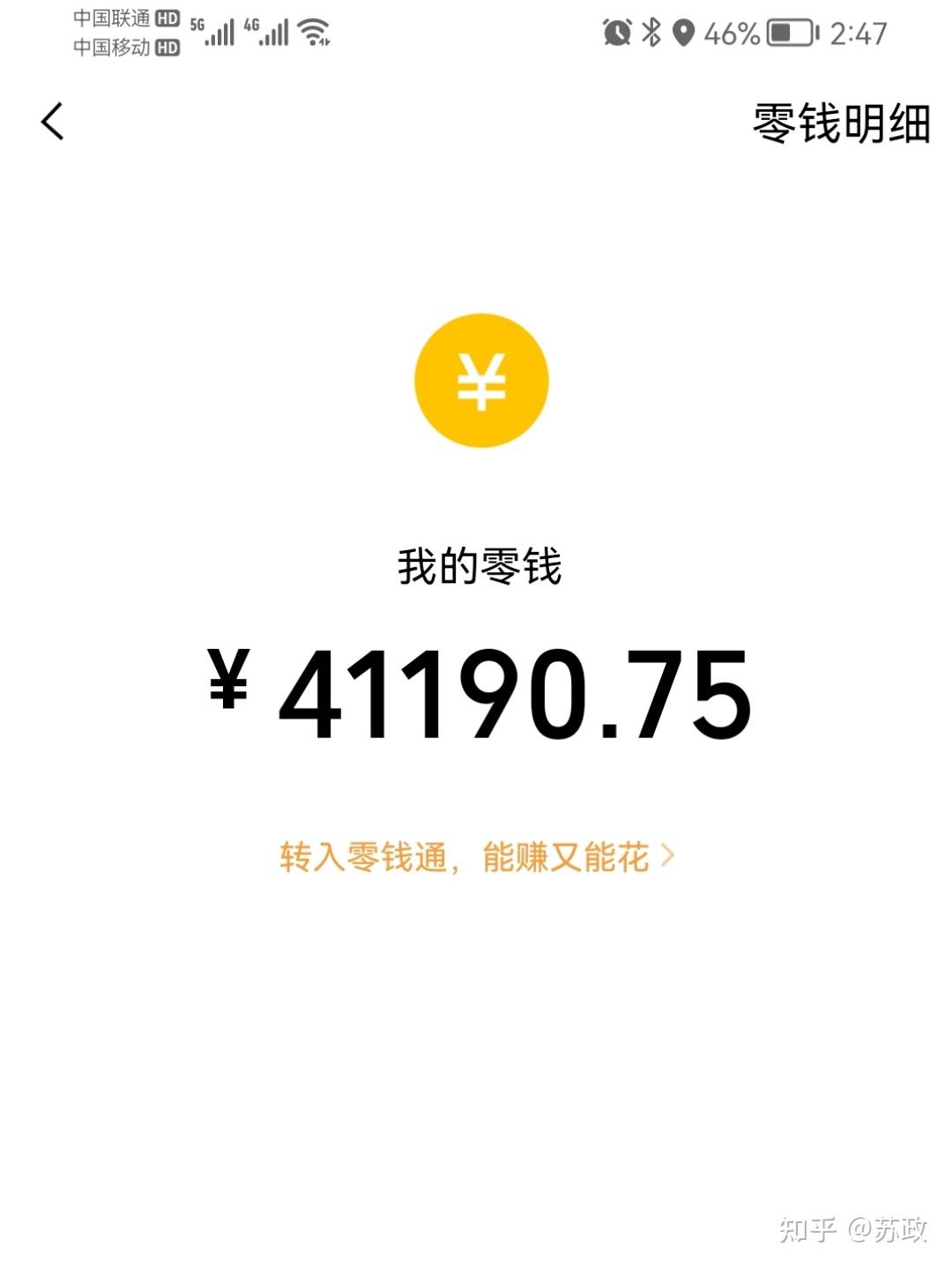Open 零钱明细 transaction details

click(841, 123)
